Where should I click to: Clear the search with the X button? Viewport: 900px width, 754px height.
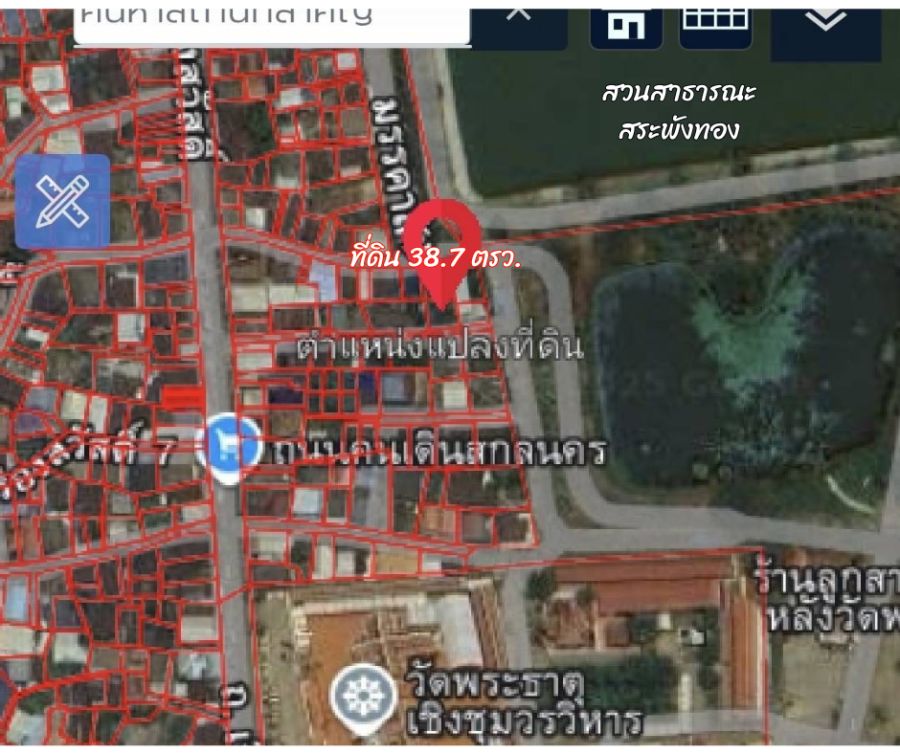[x=518, y=14]
